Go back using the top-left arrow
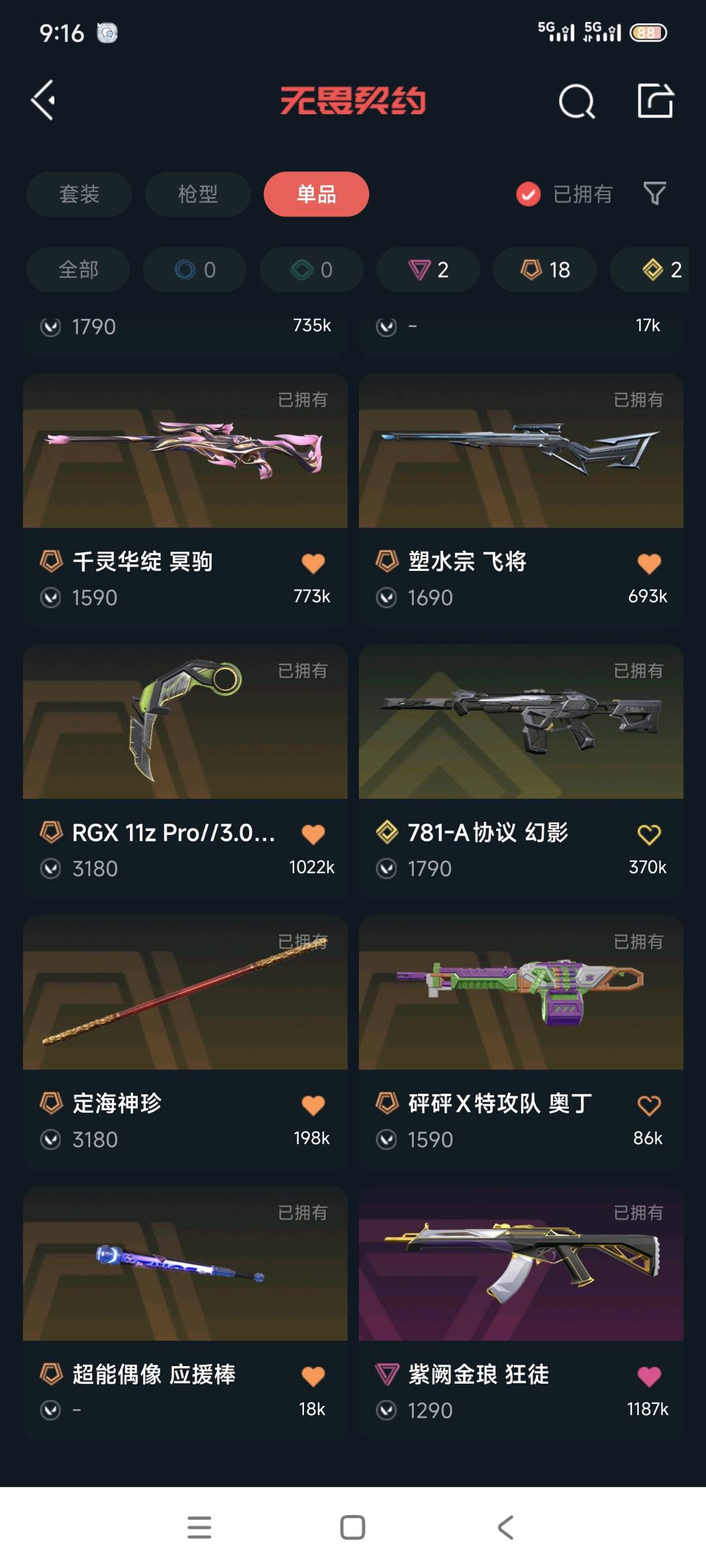Image resolution: width=706 pixels, height=1568 pixels. pyautogui.click(x=44, y=101)
